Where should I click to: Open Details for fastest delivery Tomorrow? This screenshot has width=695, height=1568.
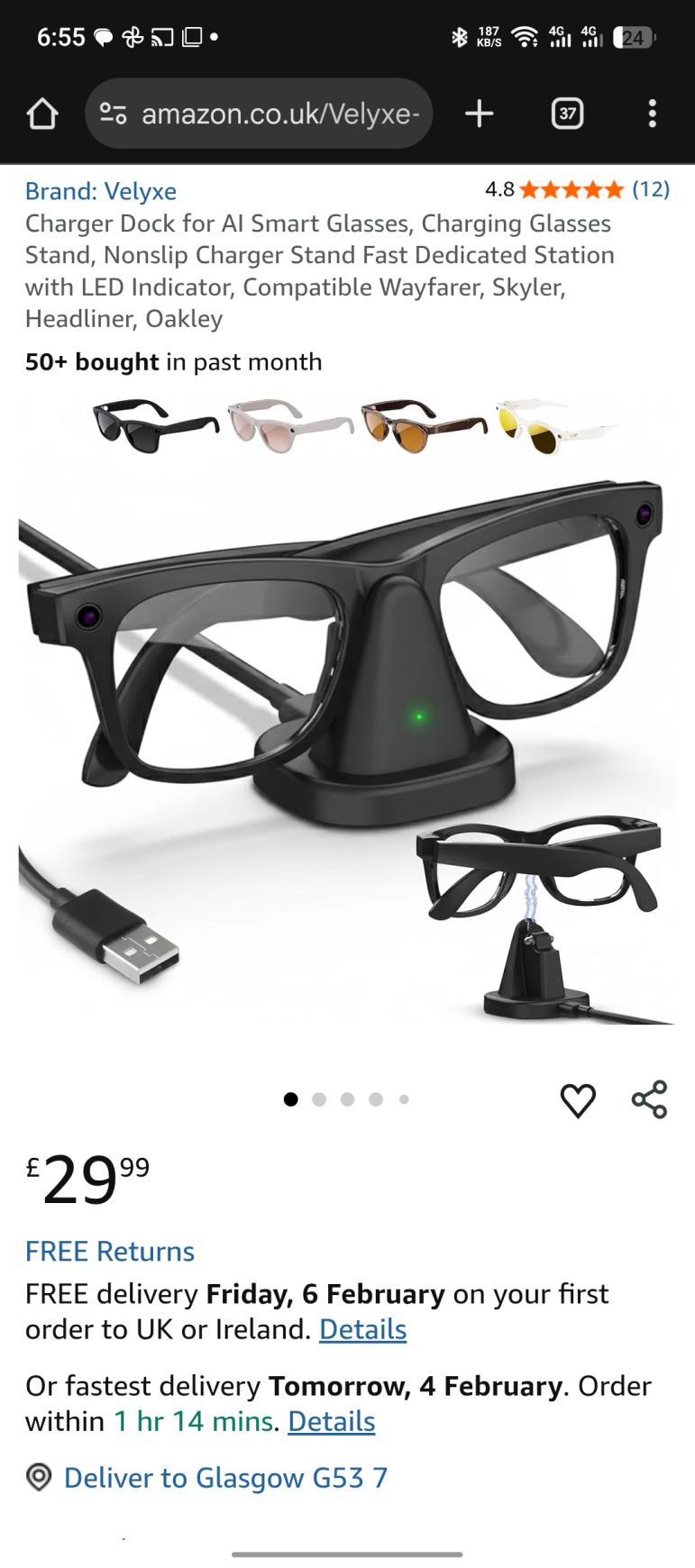point(331,1421)
